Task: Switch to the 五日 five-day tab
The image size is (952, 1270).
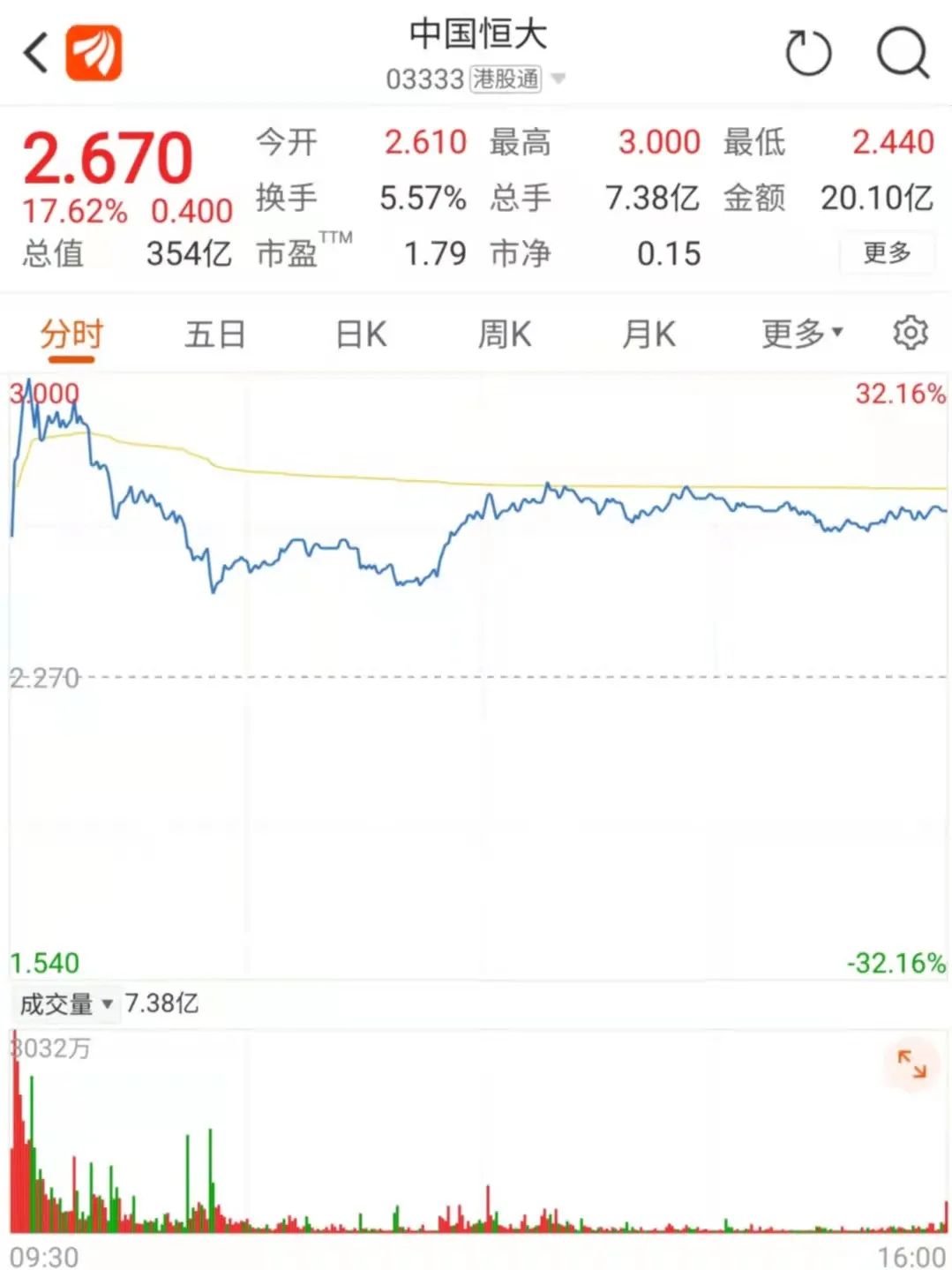Action: click(x=214, y=334)
